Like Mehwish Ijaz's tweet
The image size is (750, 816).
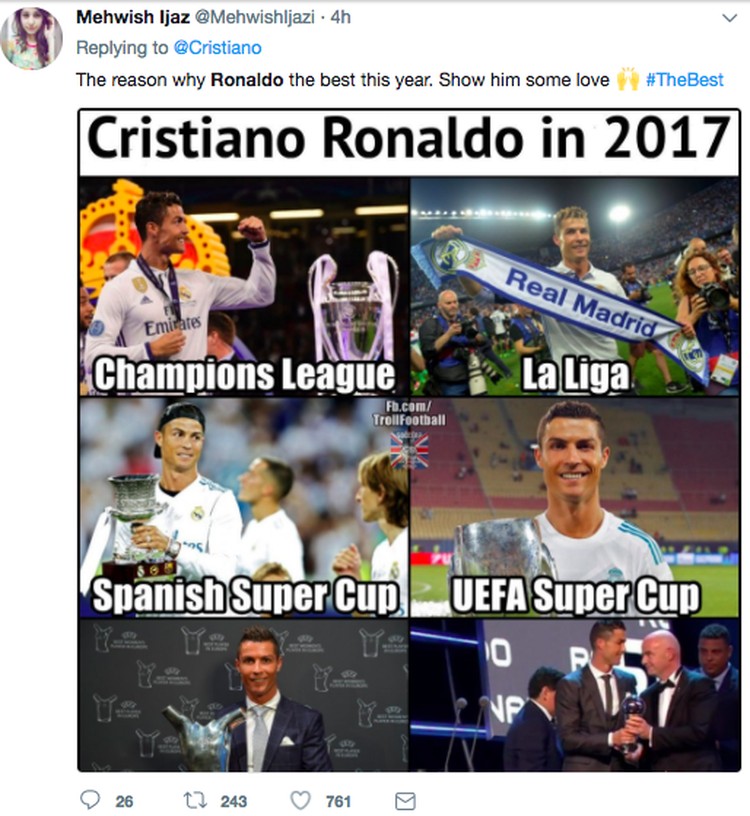click(301, 801)
